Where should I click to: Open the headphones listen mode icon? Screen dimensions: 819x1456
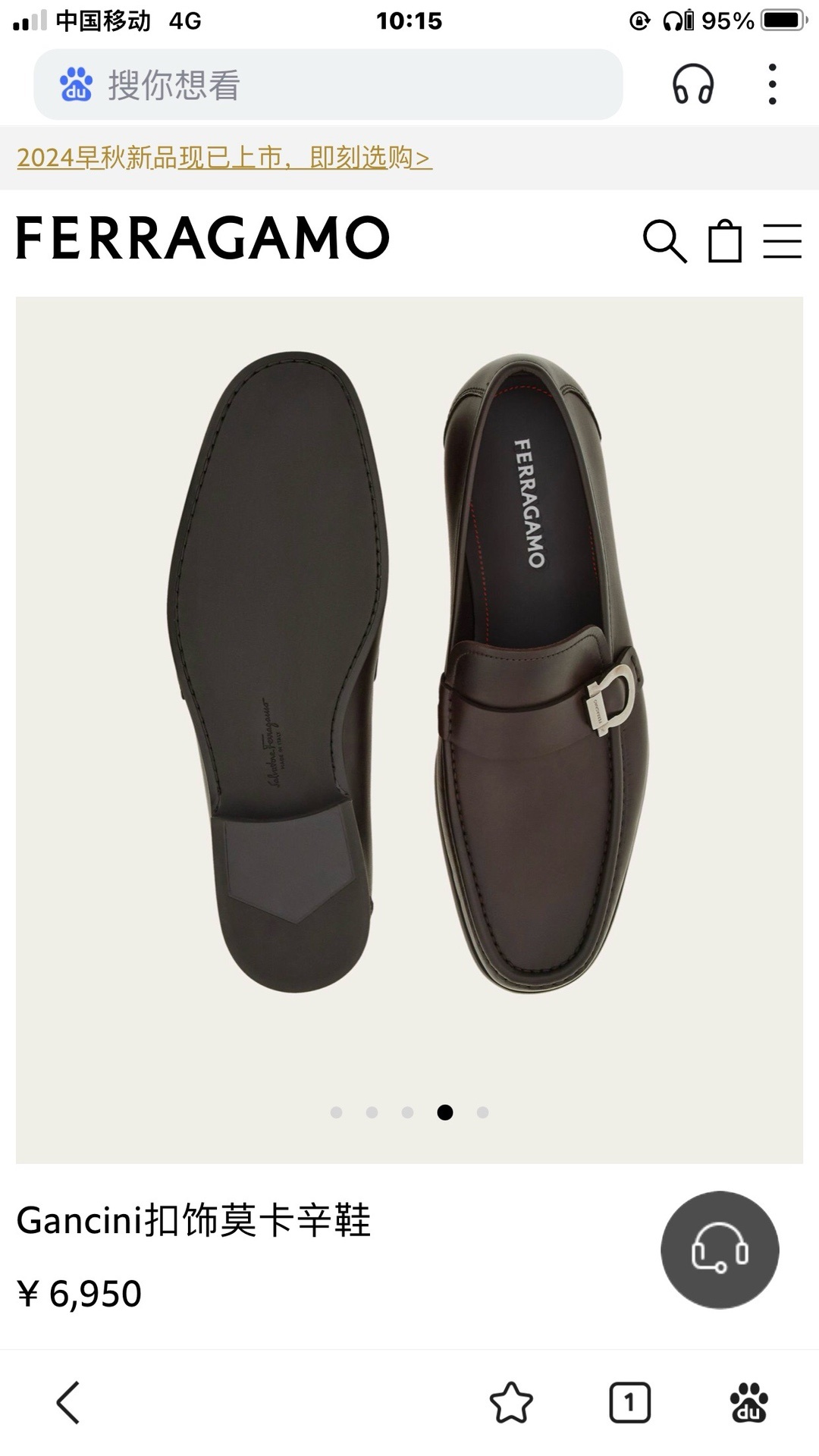(692, 84)
